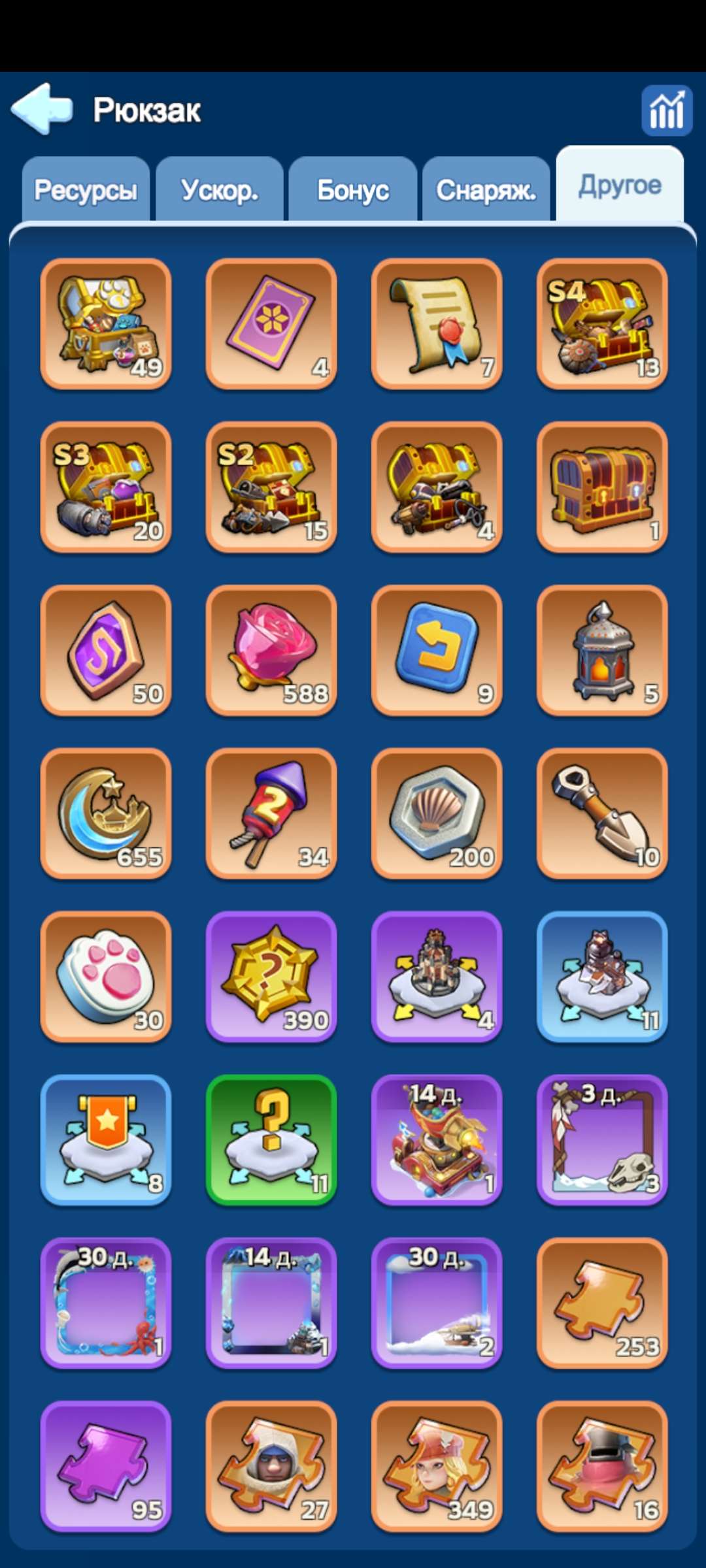Tap the seashell token with 200
706x1568 pixels.
click(437, 814)
